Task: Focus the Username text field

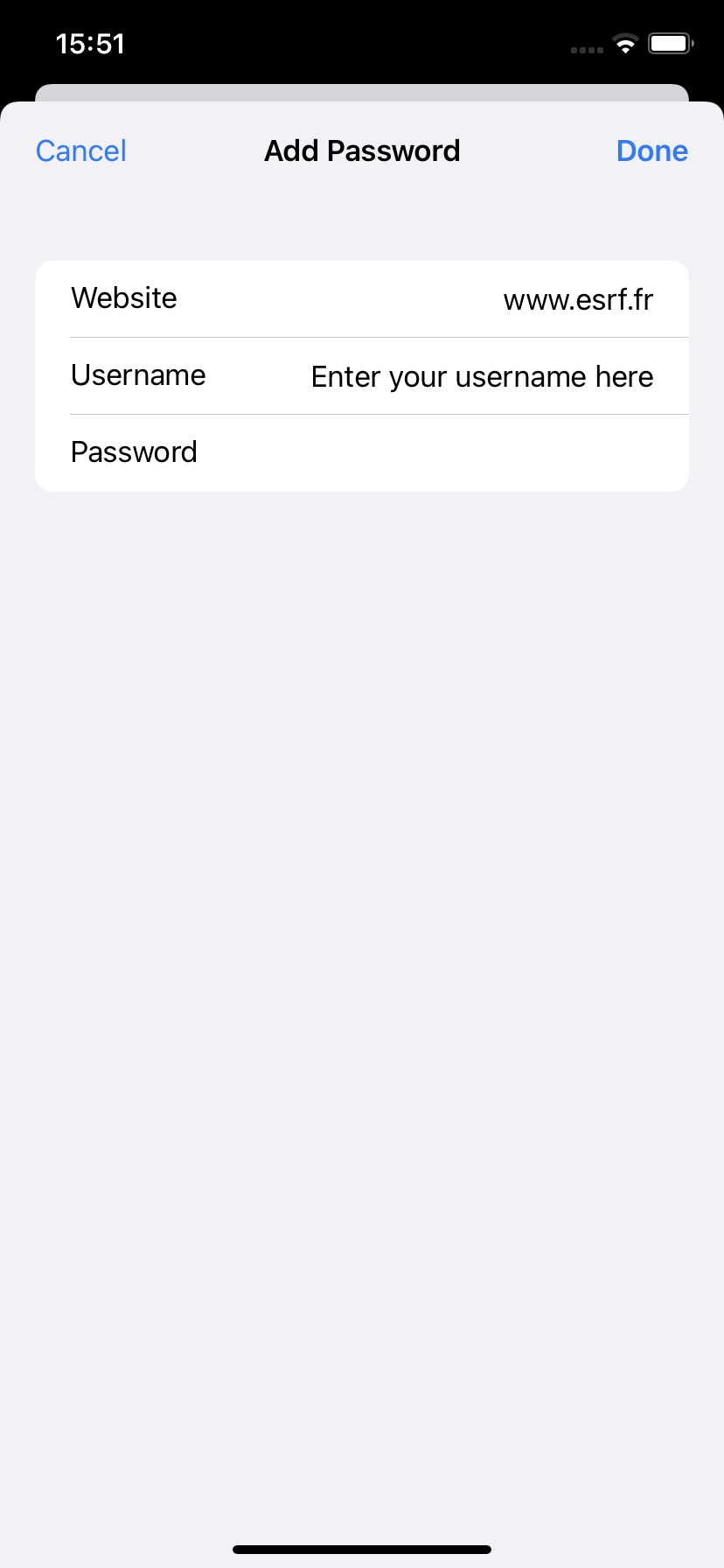Action: tap(481, 377)
